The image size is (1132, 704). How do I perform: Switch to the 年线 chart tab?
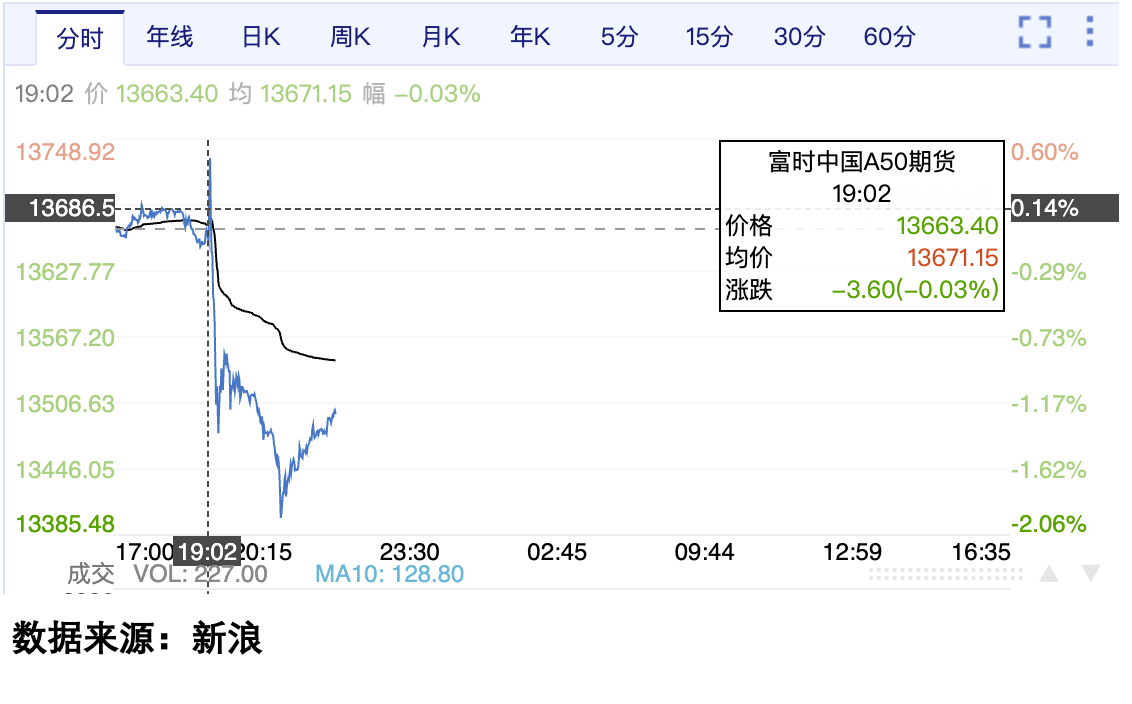click(169, 38)
